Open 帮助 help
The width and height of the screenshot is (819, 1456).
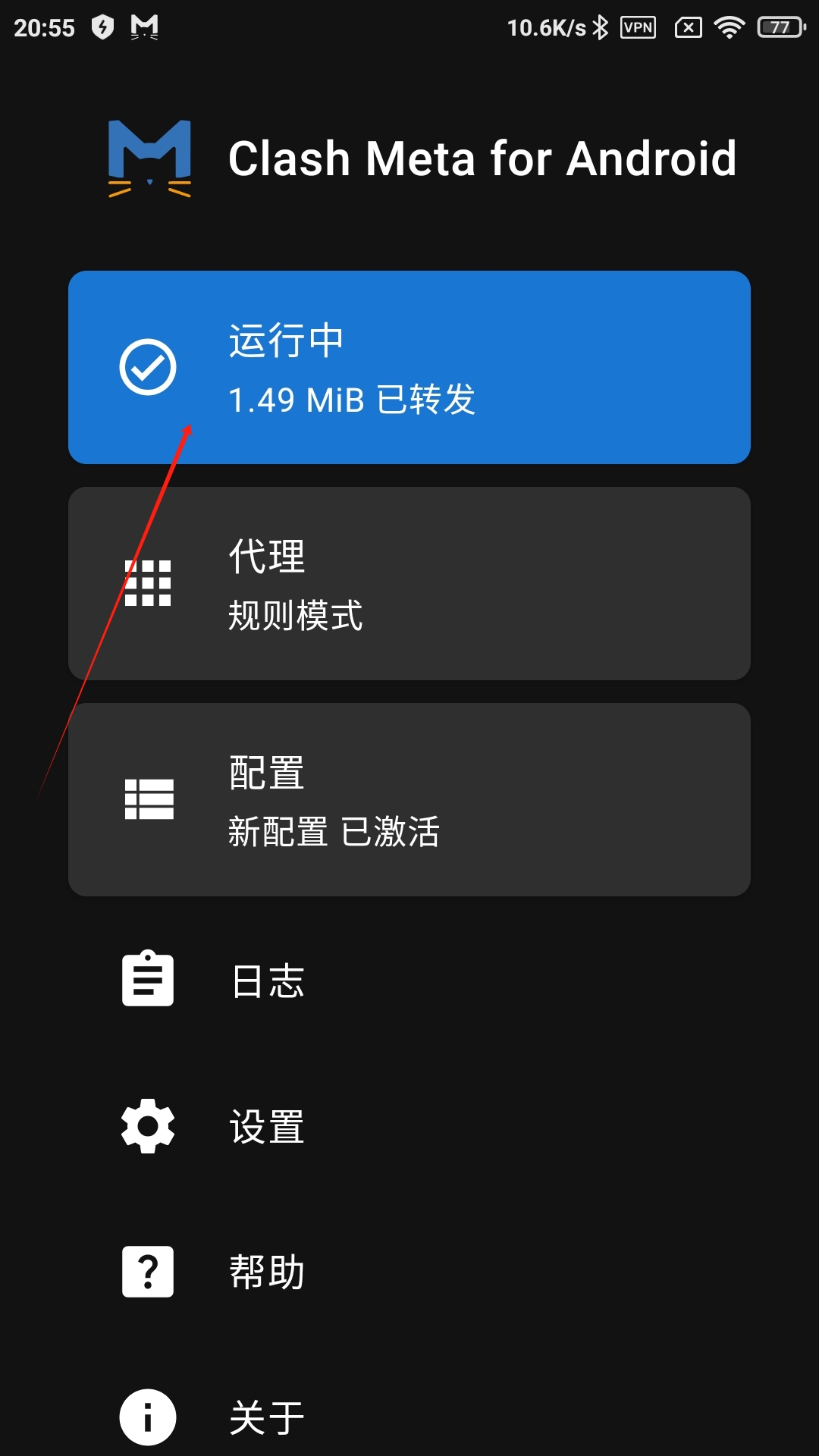tap(267, 1272)
